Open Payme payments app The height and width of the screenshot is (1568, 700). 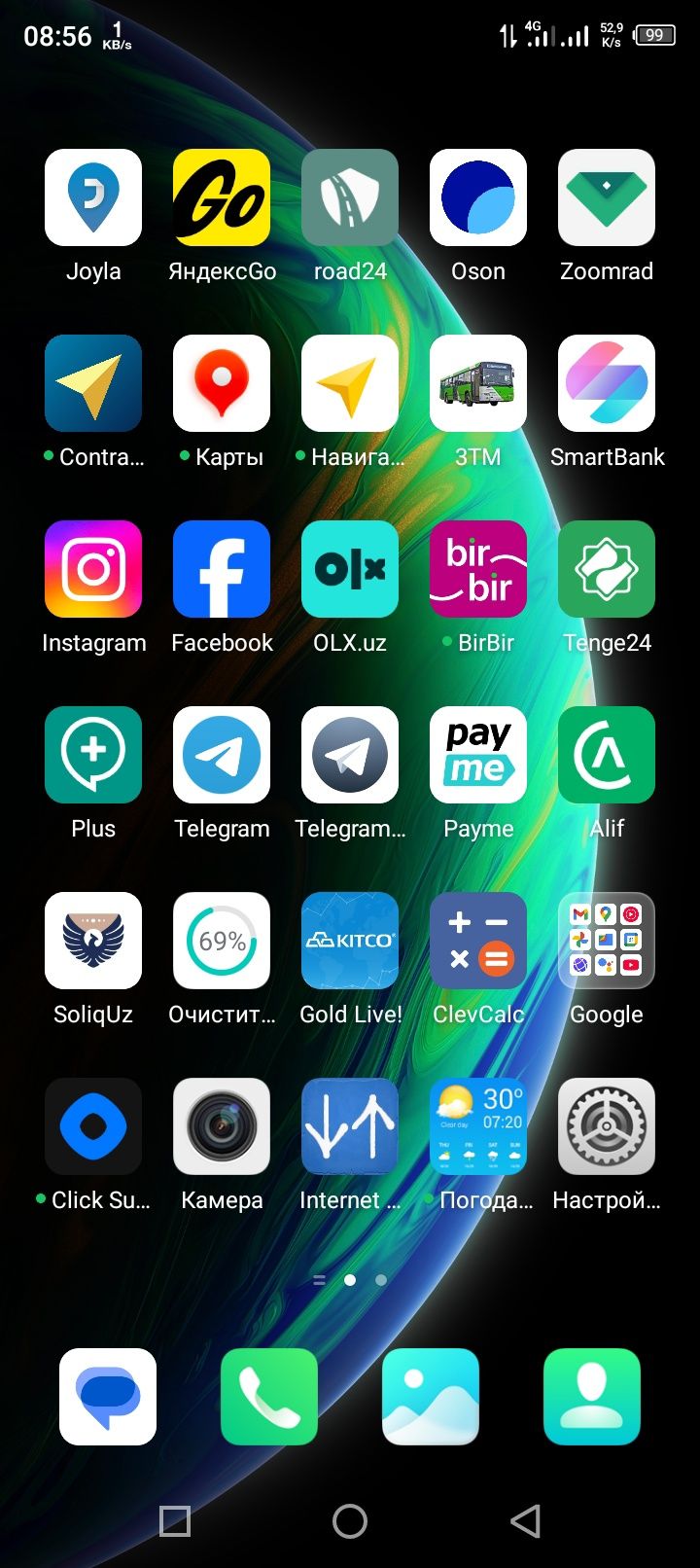[x=478, y=755]
